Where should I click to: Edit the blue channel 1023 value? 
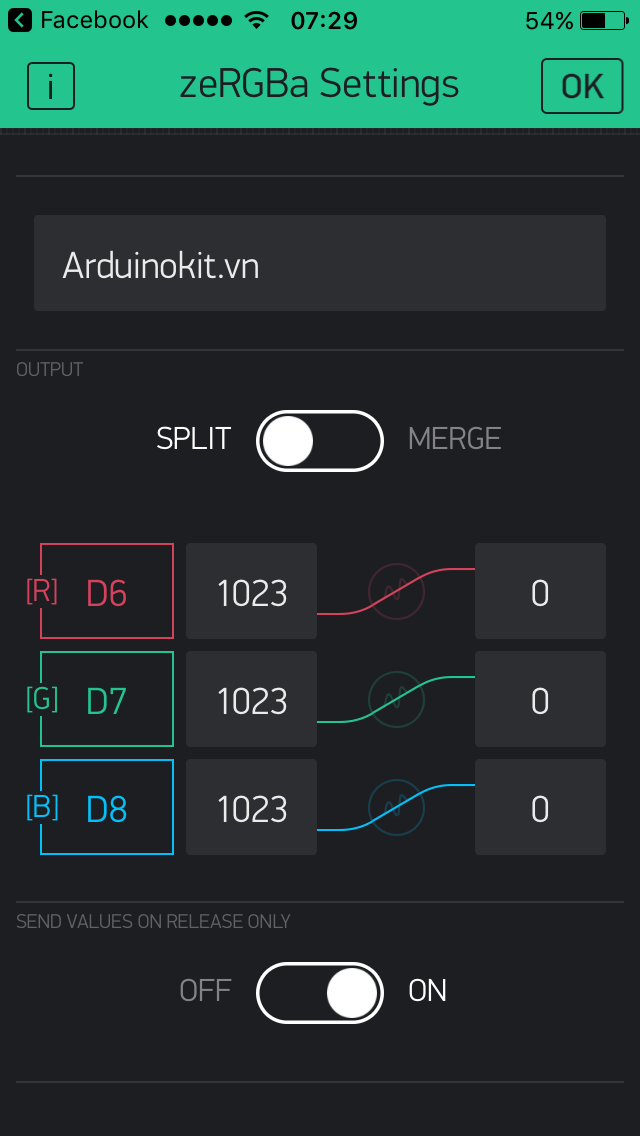pyautogui.click(x=252, y=808)
